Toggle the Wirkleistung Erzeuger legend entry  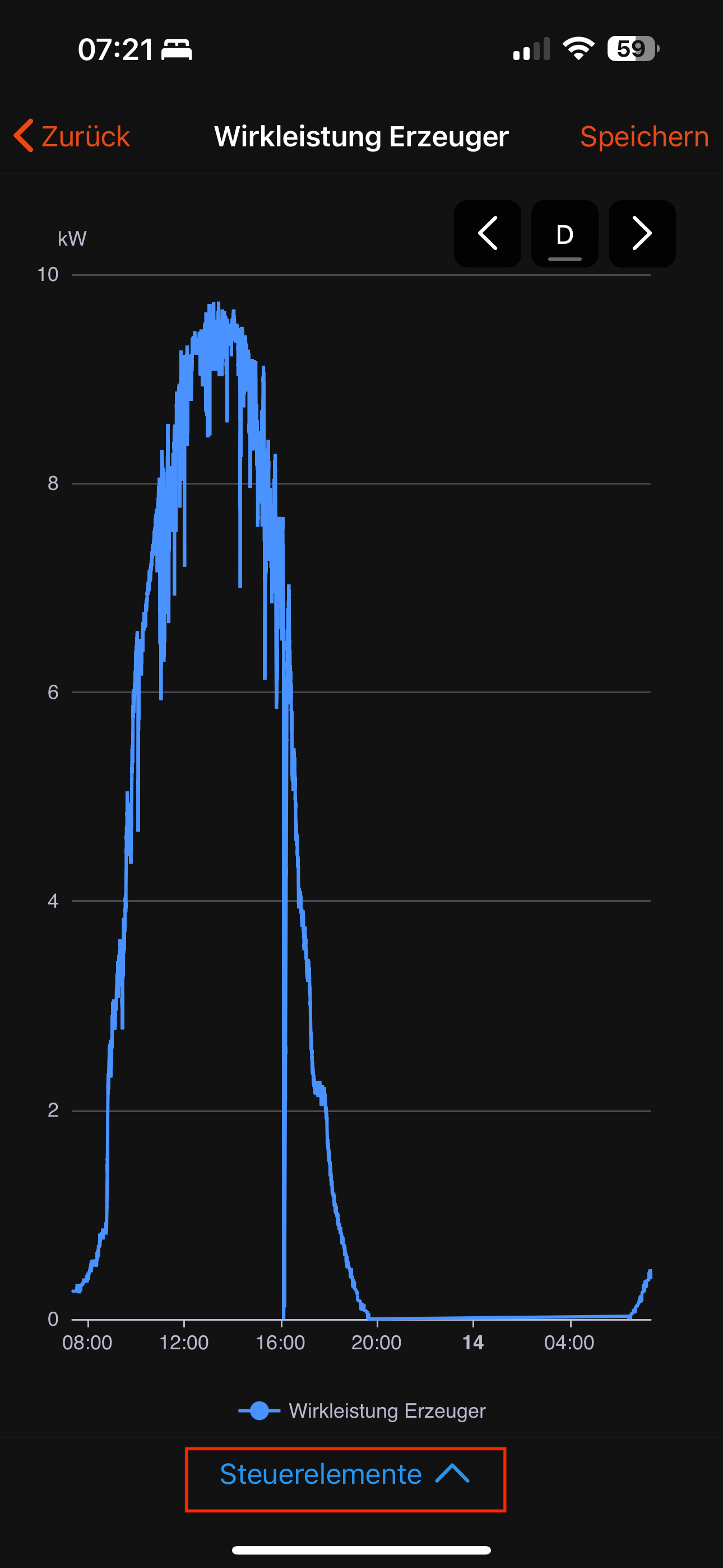(362, 1410)
